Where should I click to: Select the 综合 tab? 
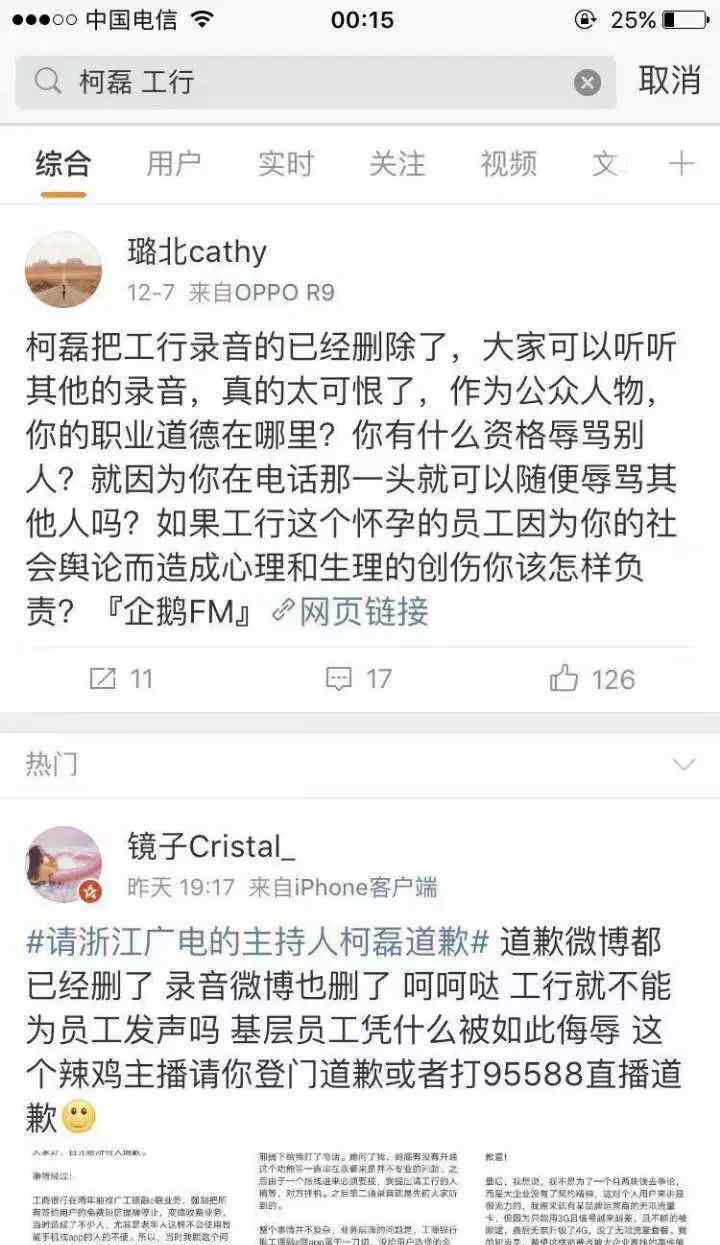(63, 164)
